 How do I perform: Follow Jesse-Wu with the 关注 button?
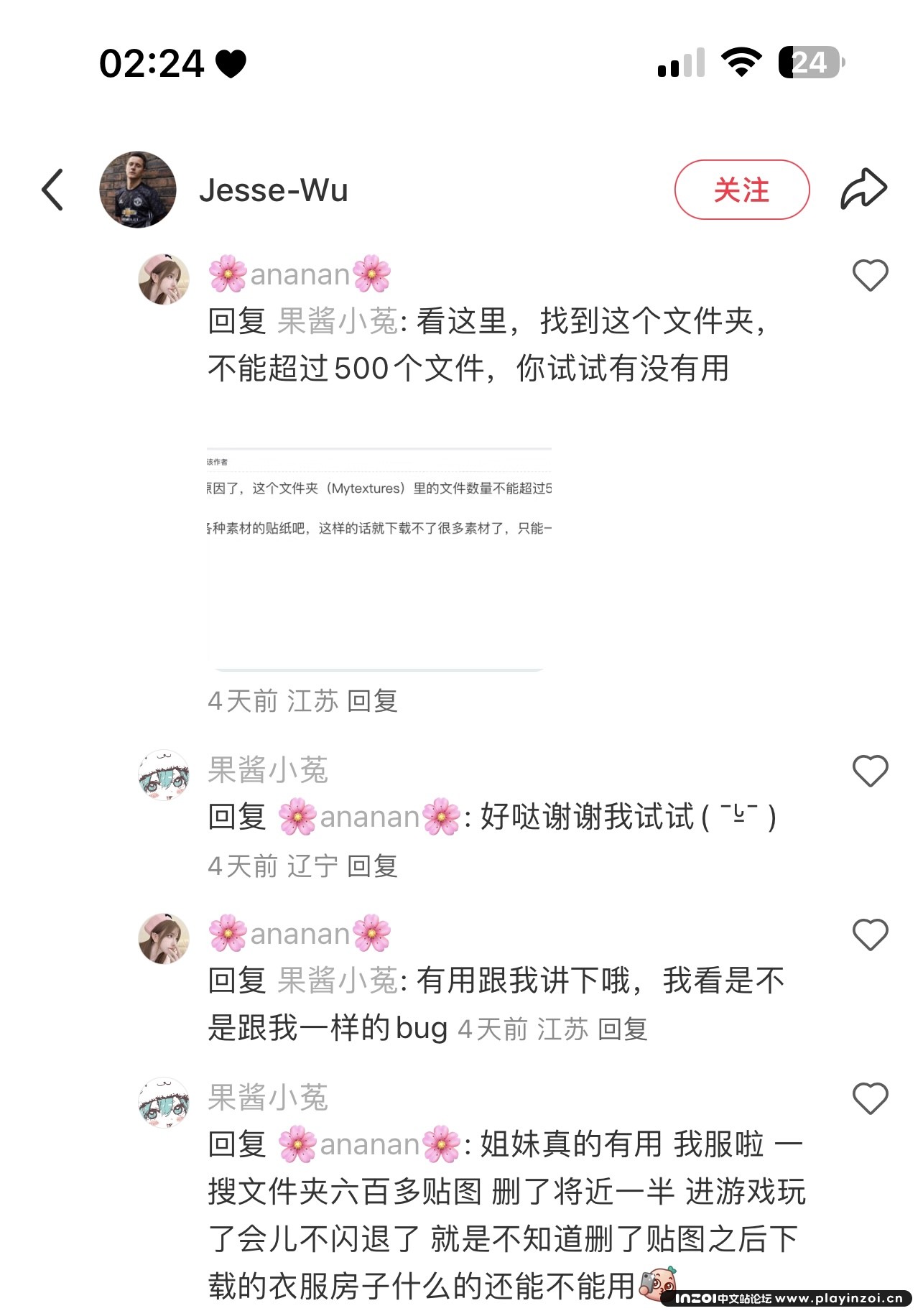[741, 190]
